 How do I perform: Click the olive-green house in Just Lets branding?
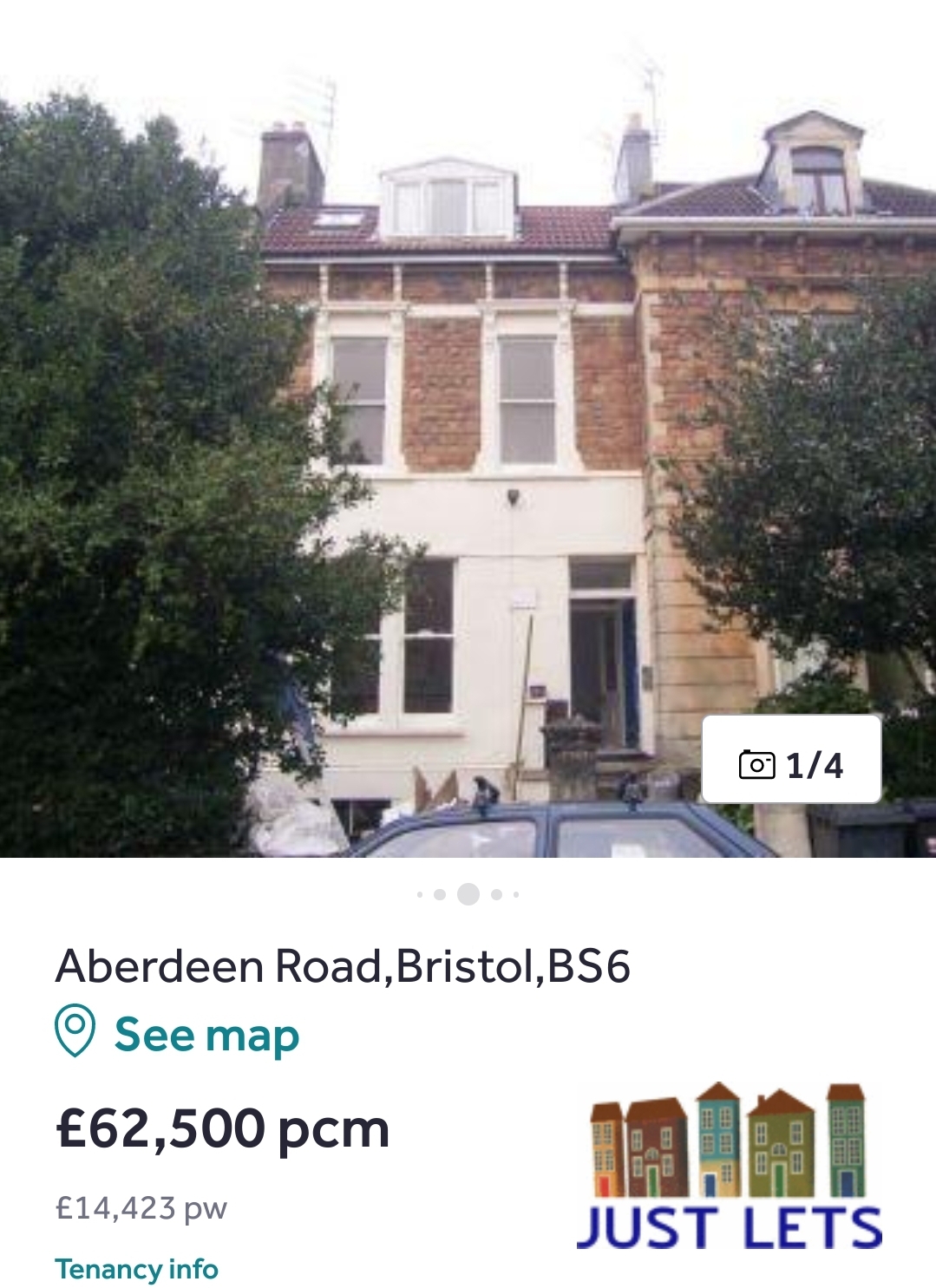(781, 1145)
